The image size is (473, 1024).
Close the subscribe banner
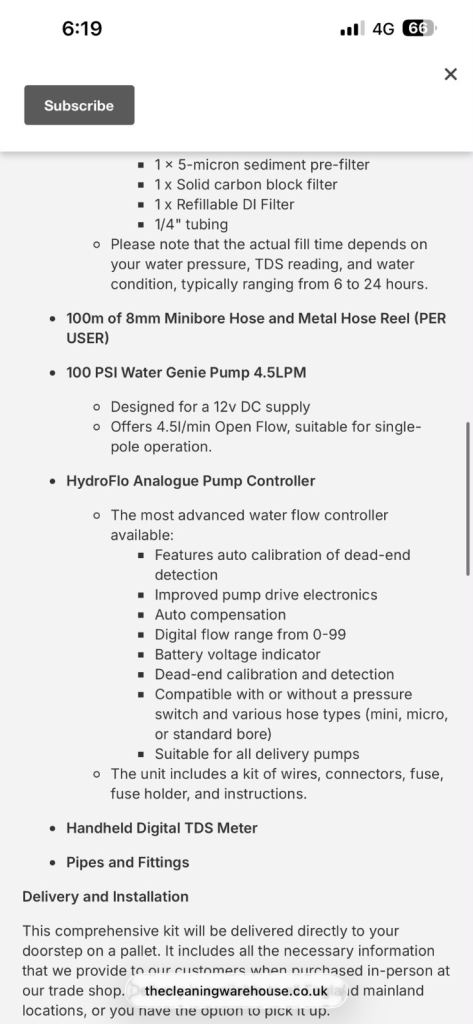click(450, 74)
